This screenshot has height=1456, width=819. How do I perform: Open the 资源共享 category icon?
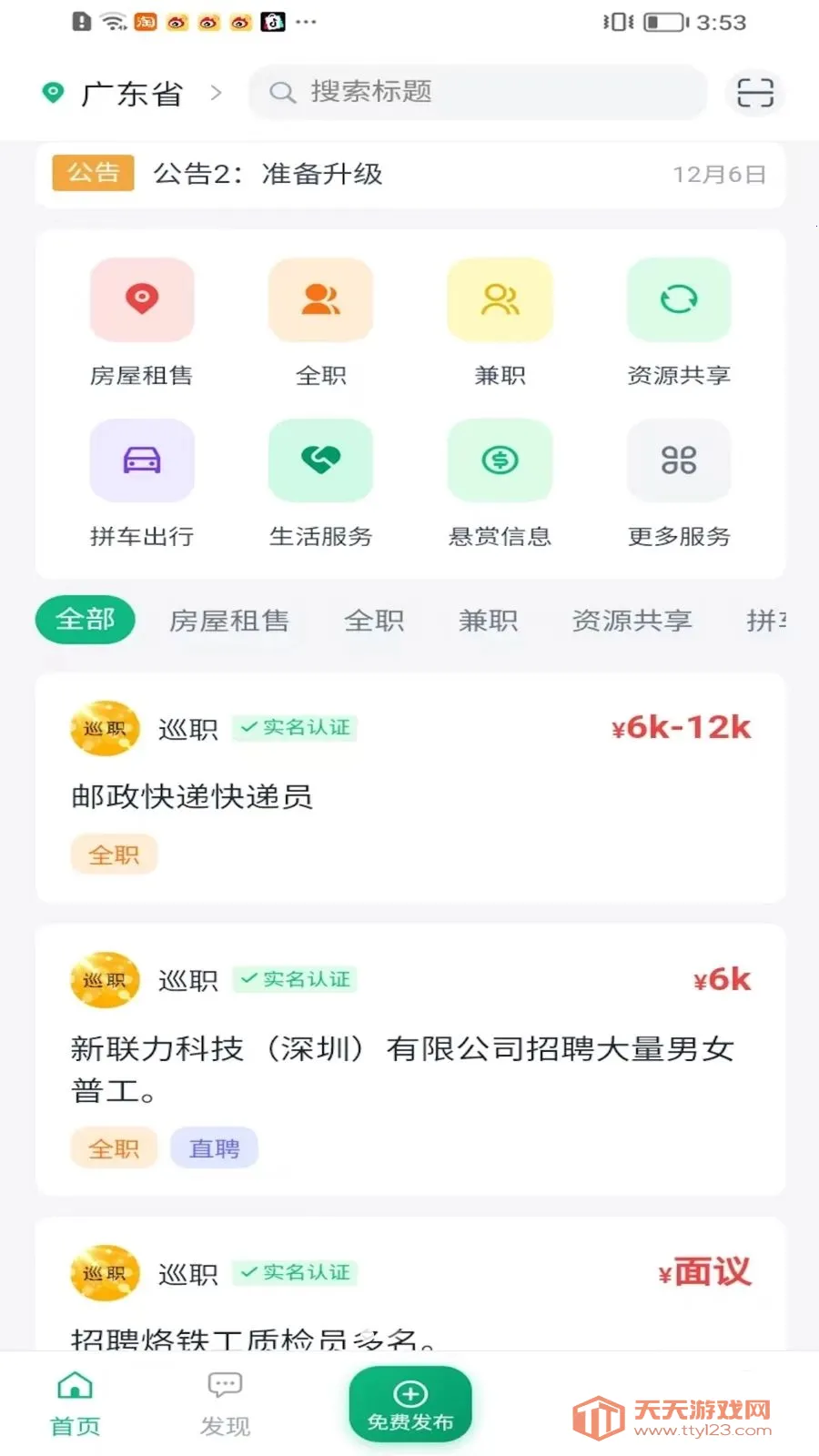pos(679,300)
